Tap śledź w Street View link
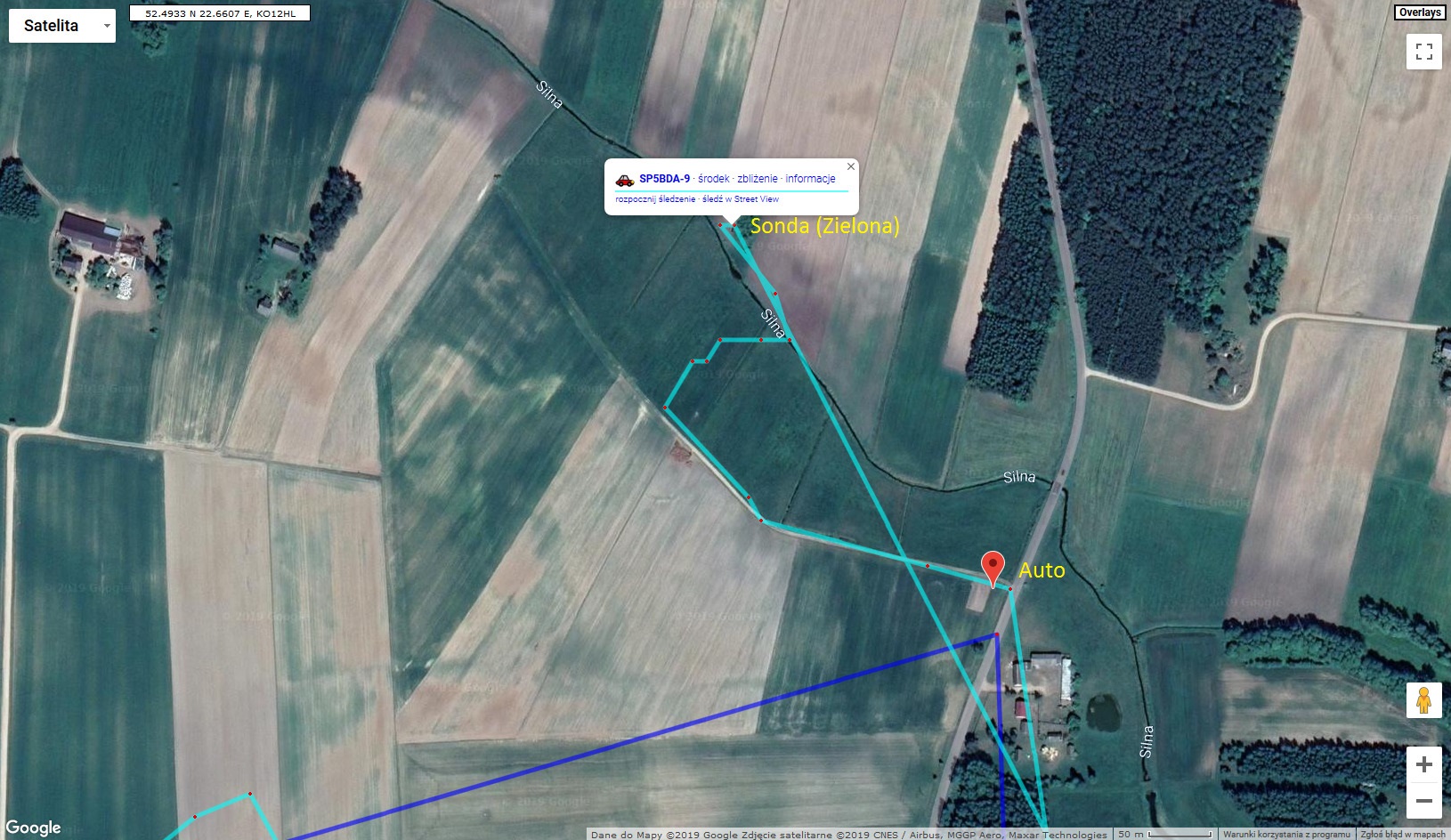 [x=741, y=199]
